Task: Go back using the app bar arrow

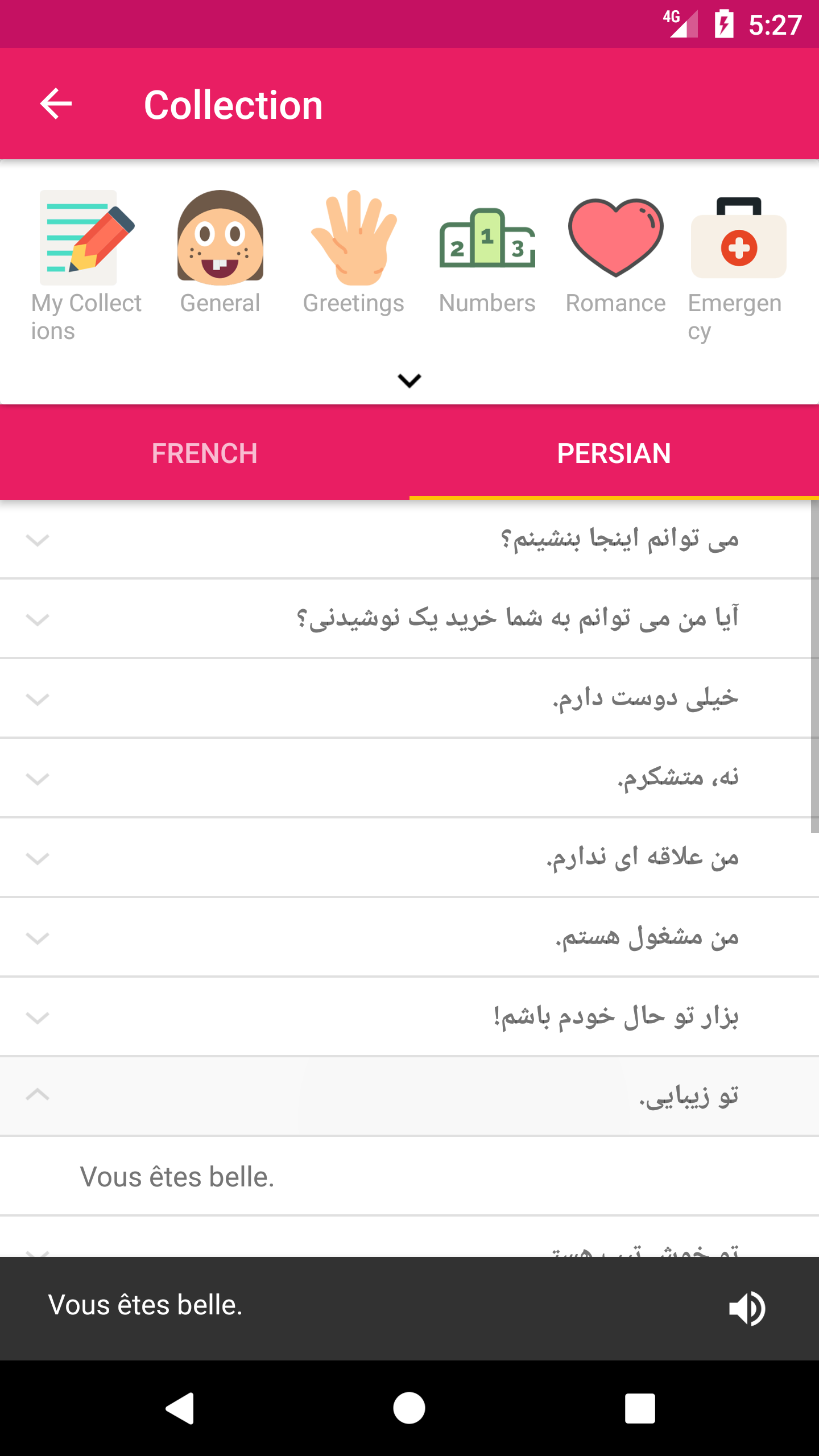Action: (x=56, y=104)
